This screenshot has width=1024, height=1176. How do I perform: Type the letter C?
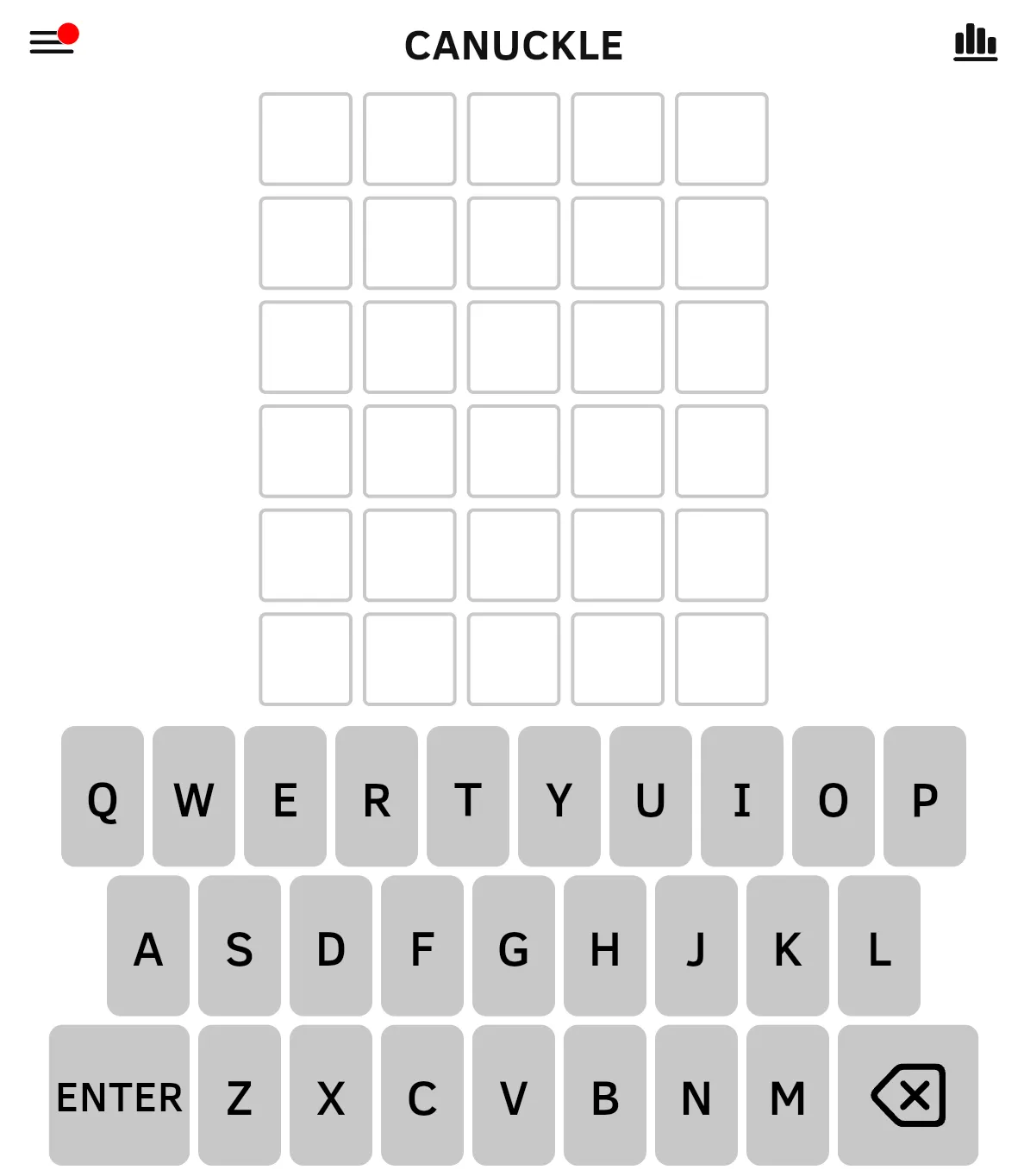pyautogui.click(x=422, y=1095)
